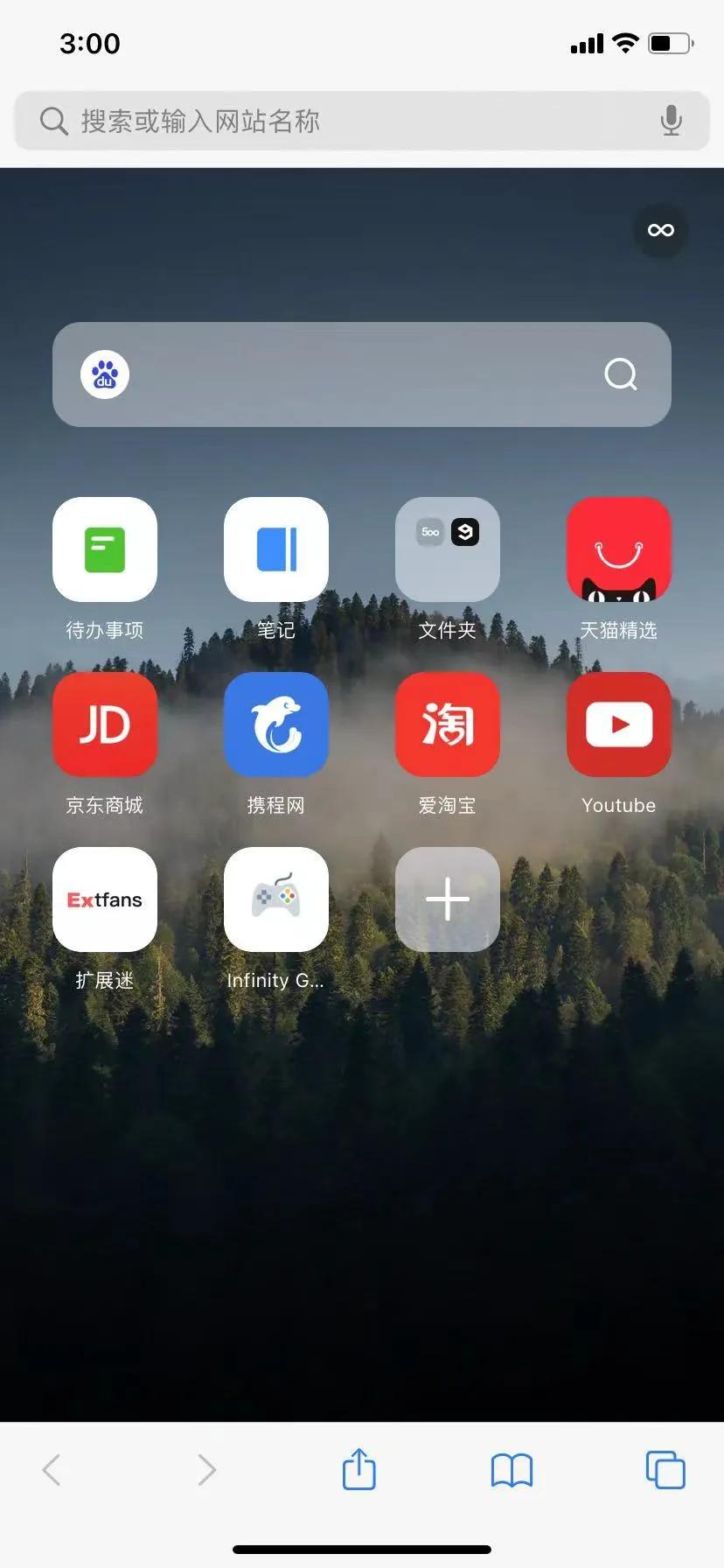
Task: Open the Infinity G... games shortcut
Action: coord(276,899)
